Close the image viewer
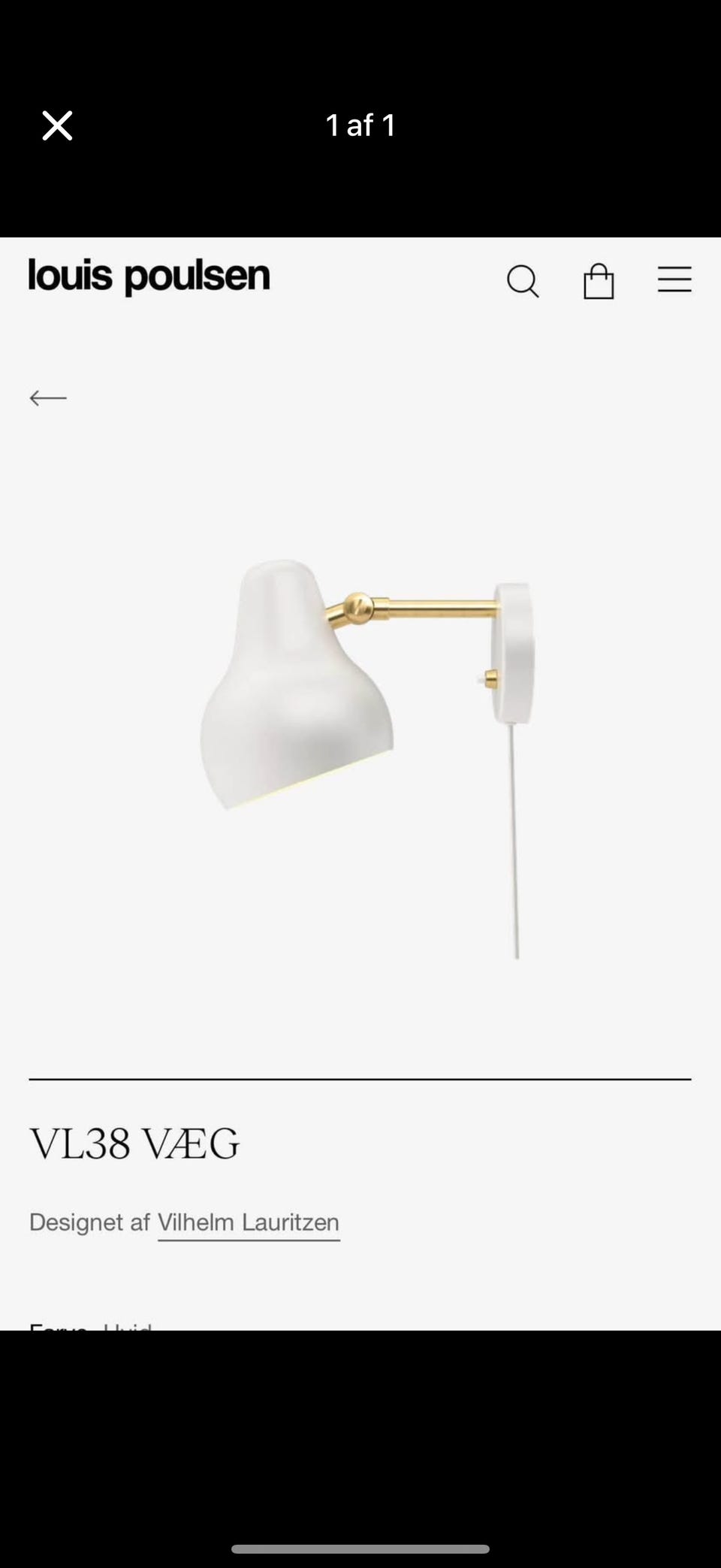This screenshot has height=1568, width=721. (x=57, y=125)
